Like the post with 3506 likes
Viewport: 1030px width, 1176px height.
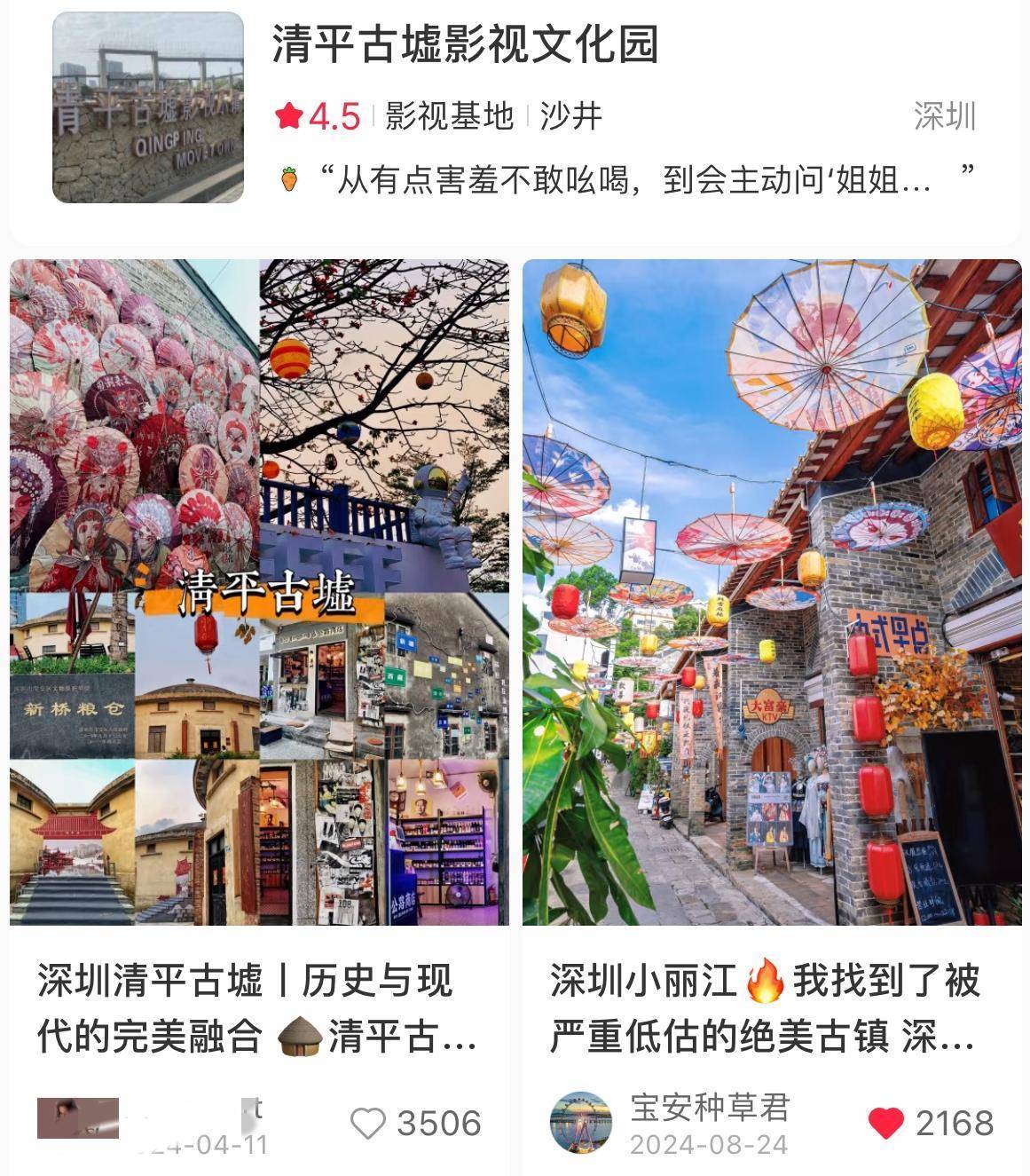(367, 1124)
